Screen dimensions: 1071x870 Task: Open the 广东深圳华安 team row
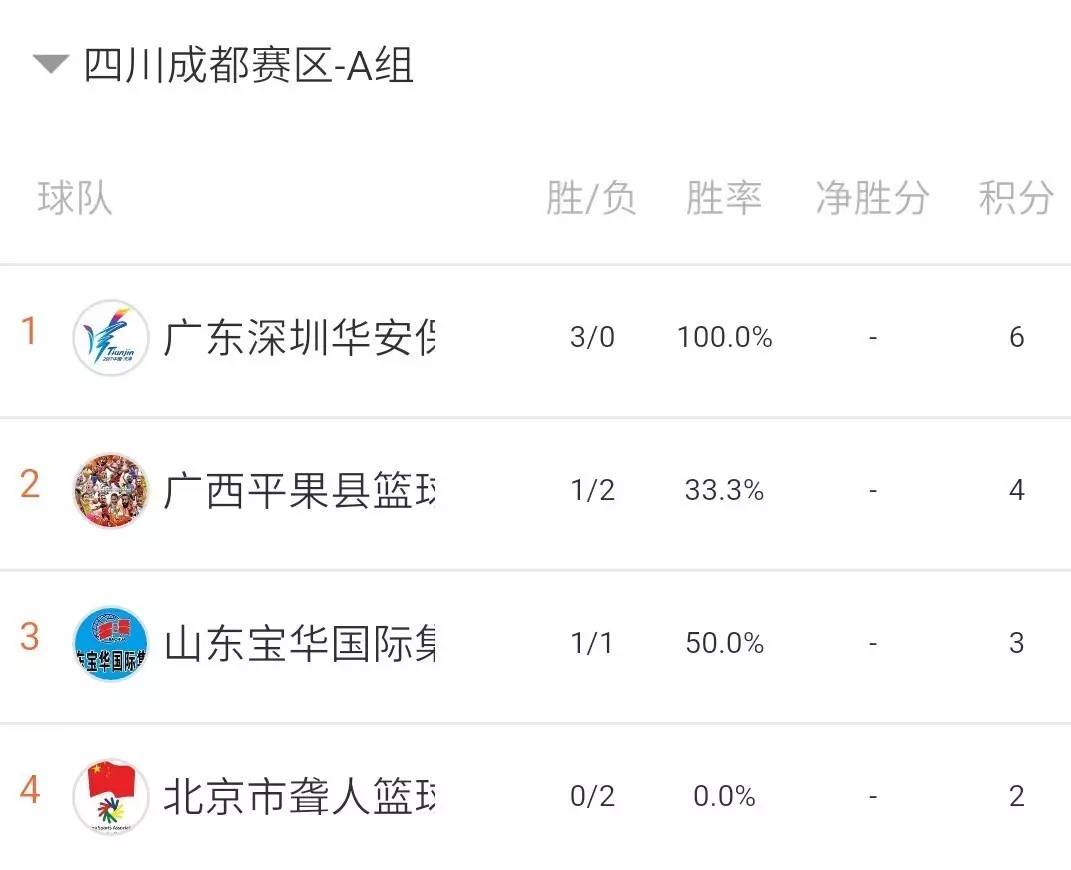pyautogui.click(x=299, y=339)
